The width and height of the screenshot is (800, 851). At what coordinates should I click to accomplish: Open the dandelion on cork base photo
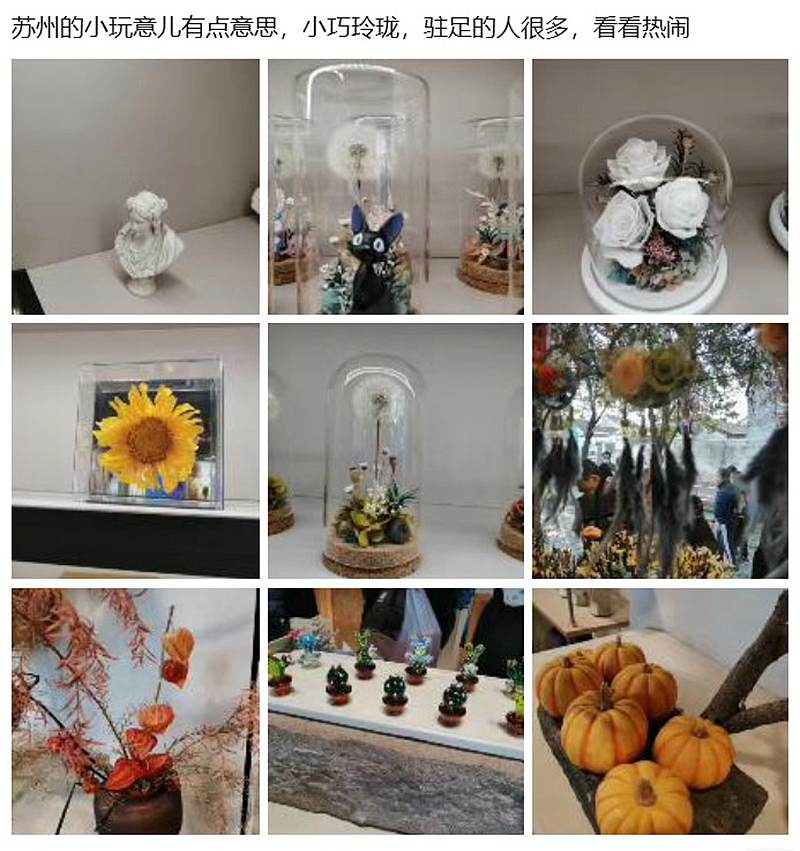click(x=395, y=451)
